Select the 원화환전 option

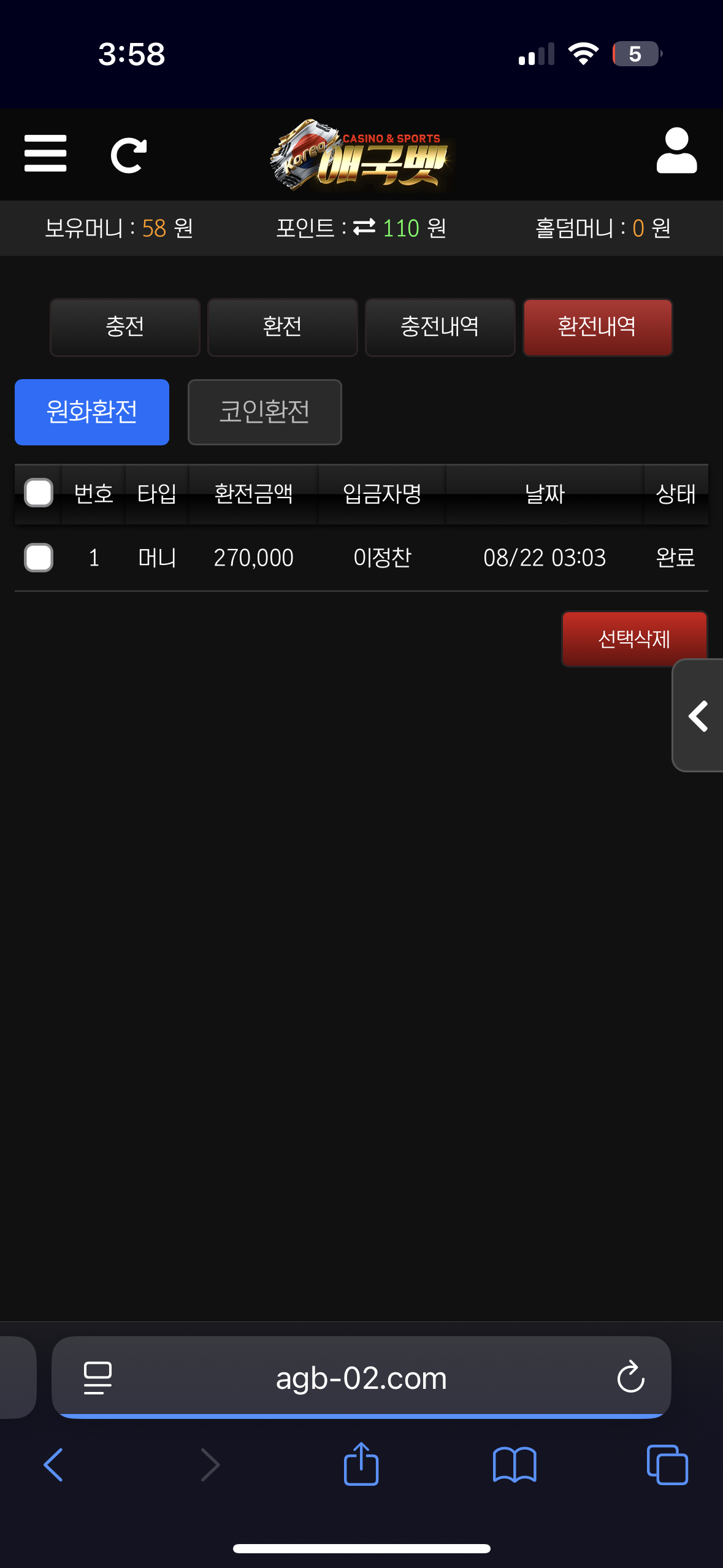coord(92,412)
